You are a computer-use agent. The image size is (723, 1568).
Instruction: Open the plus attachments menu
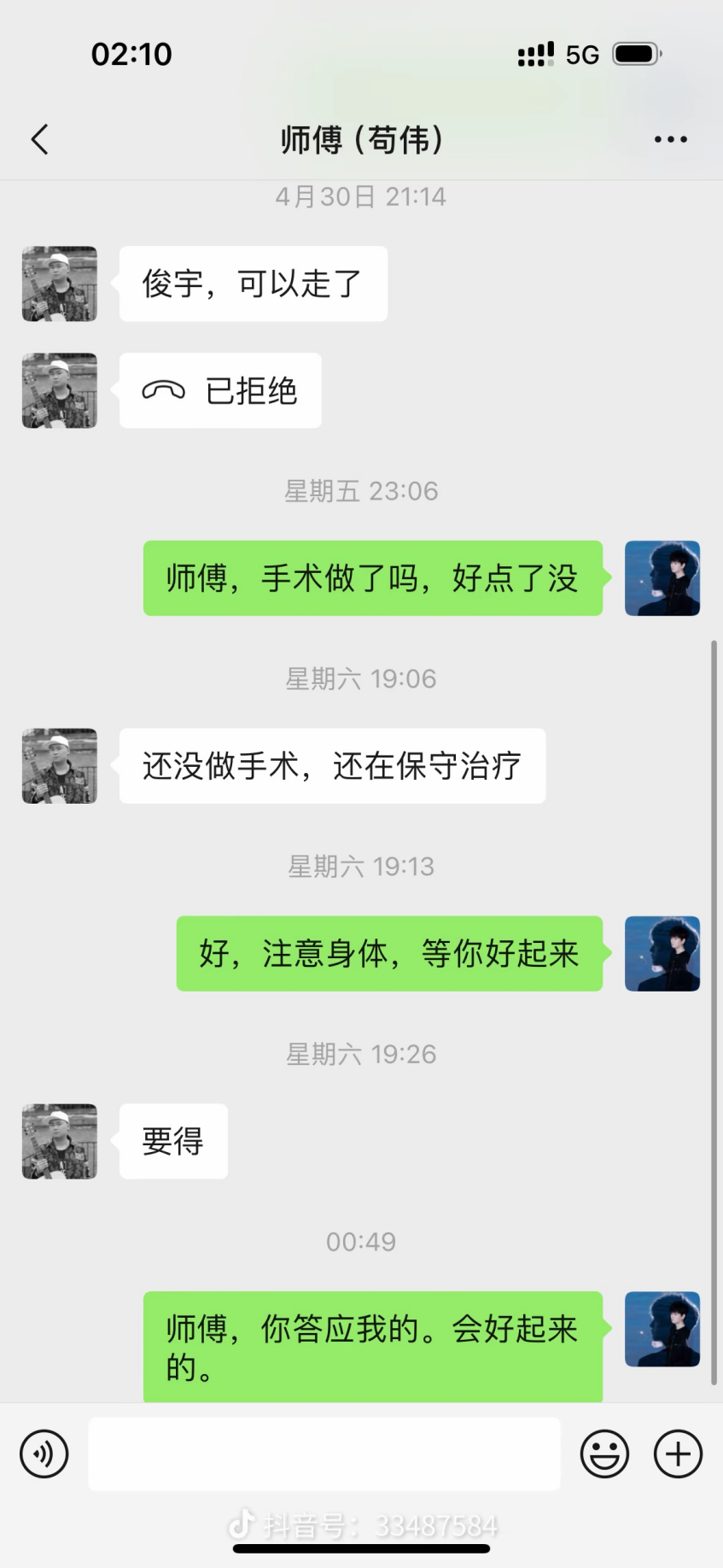click(678, 1454)
